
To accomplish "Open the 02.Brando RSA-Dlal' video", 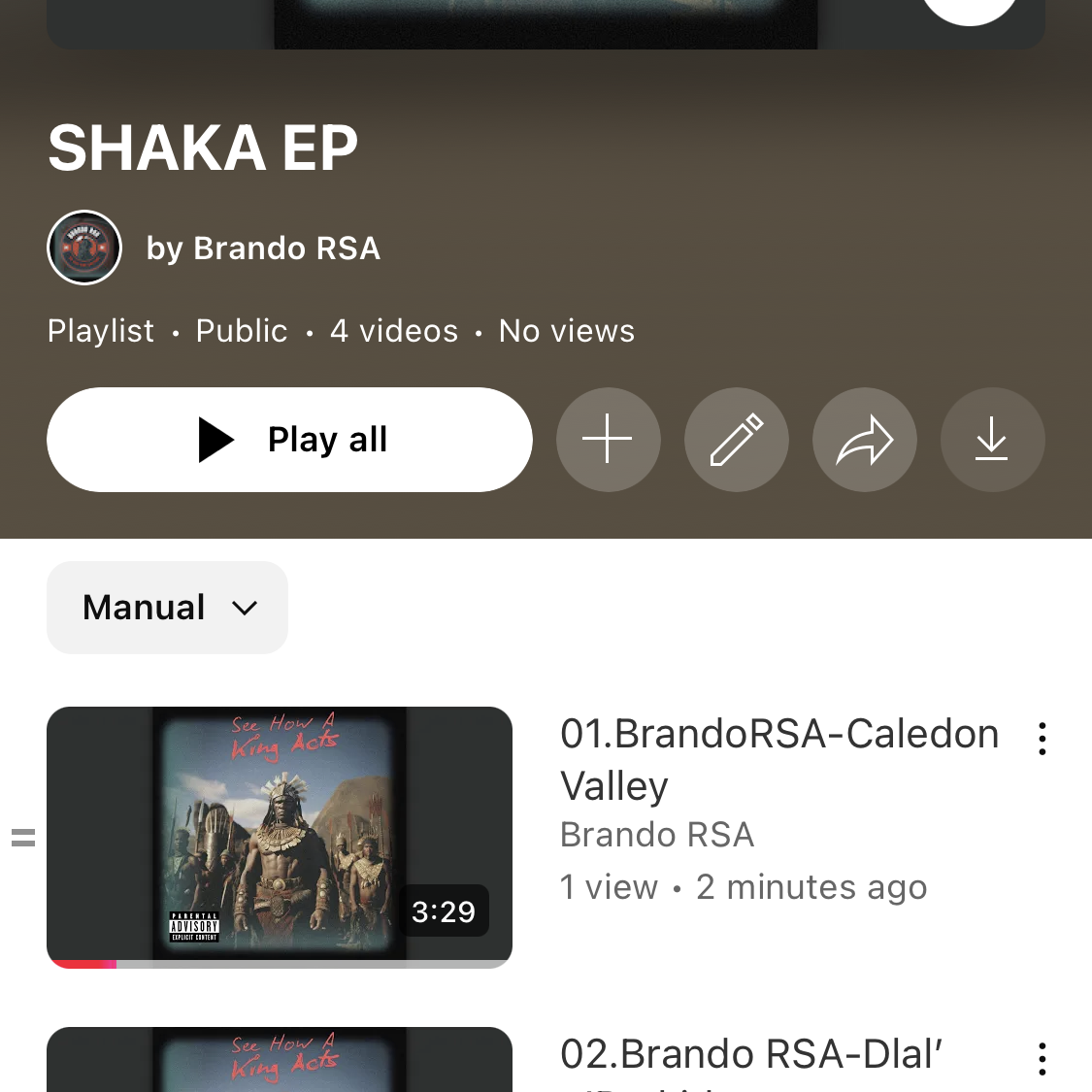I will coord(751,1055).
